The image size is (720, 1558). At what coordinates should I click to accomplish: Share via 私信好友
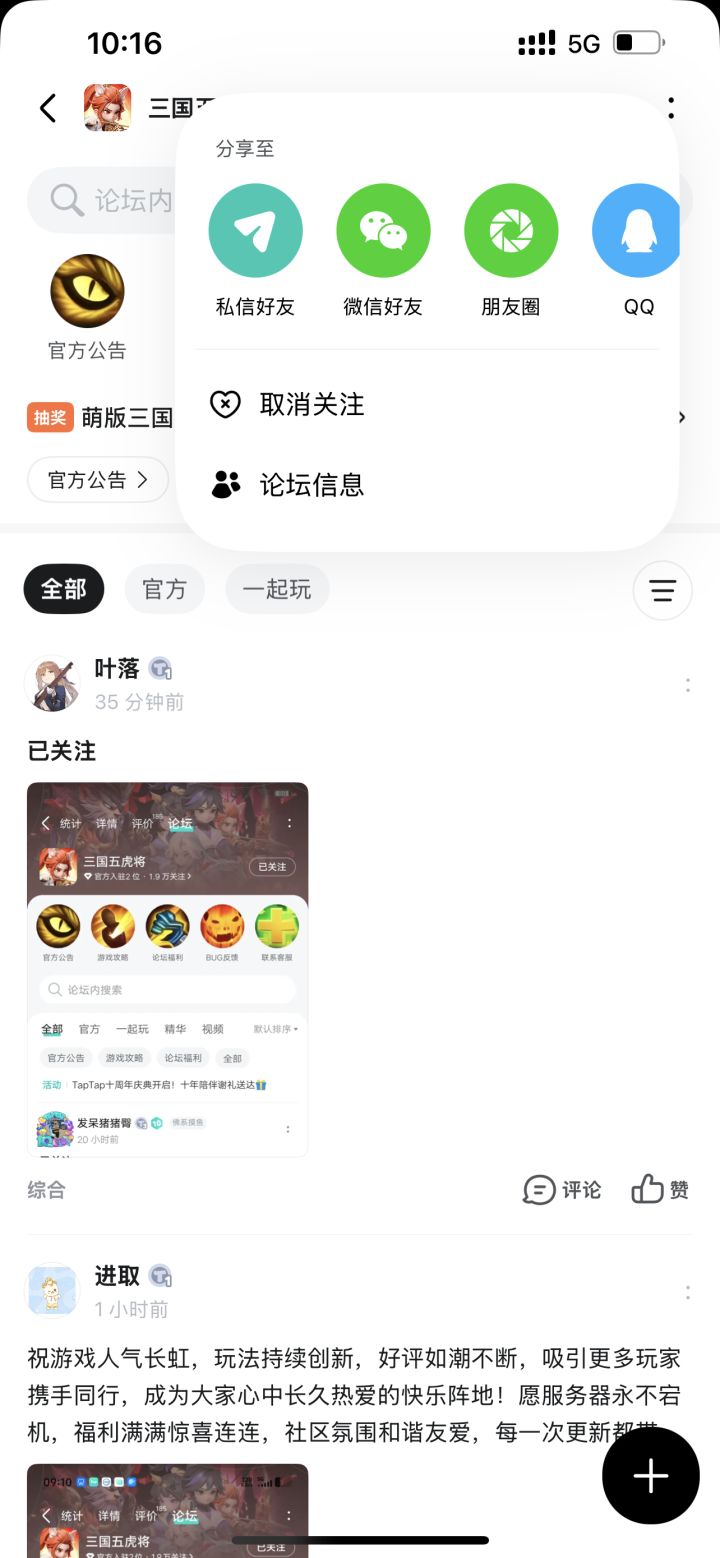click(x=256, y=230)
